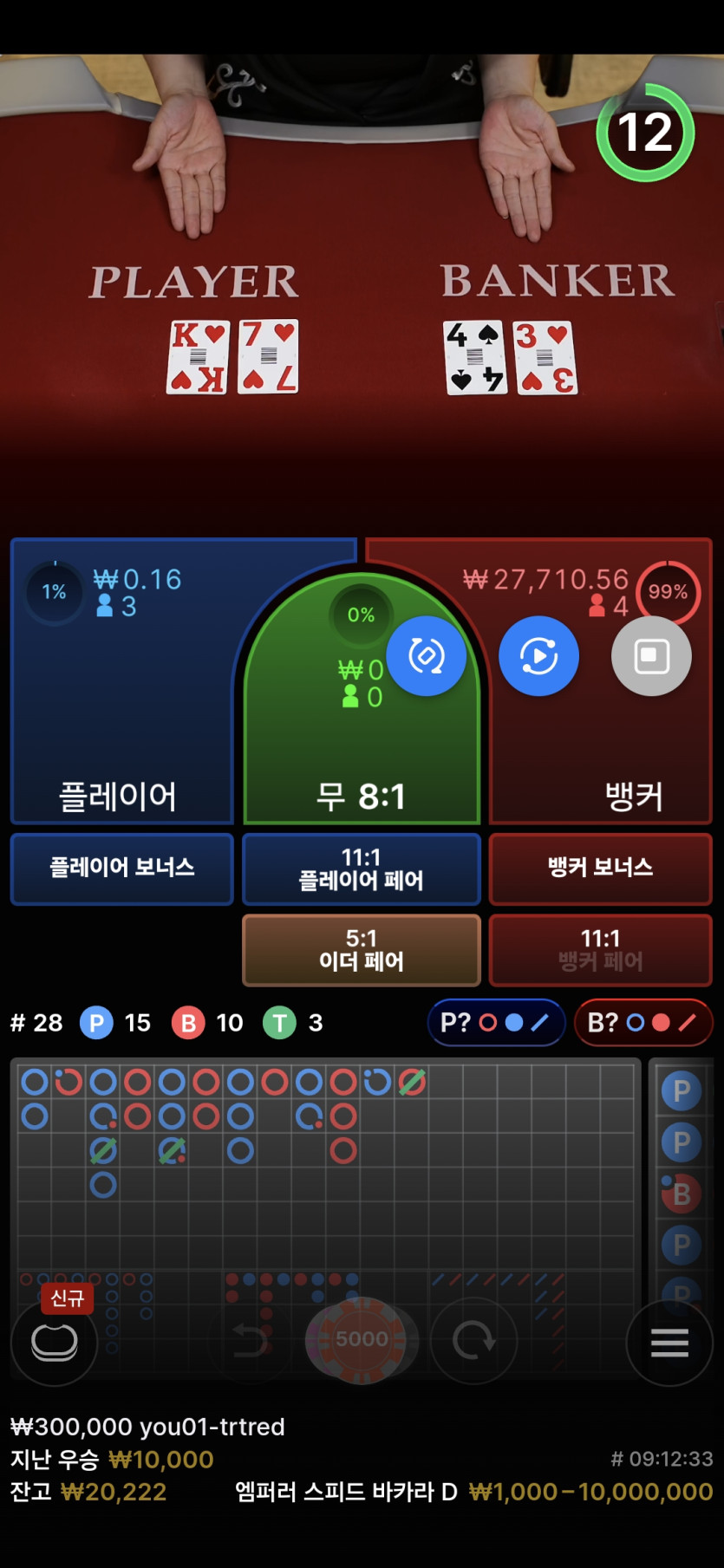Screen dimensions: 724x1568
Task: Select 플레이어 보너스 side bet
Action: (122, 869)
